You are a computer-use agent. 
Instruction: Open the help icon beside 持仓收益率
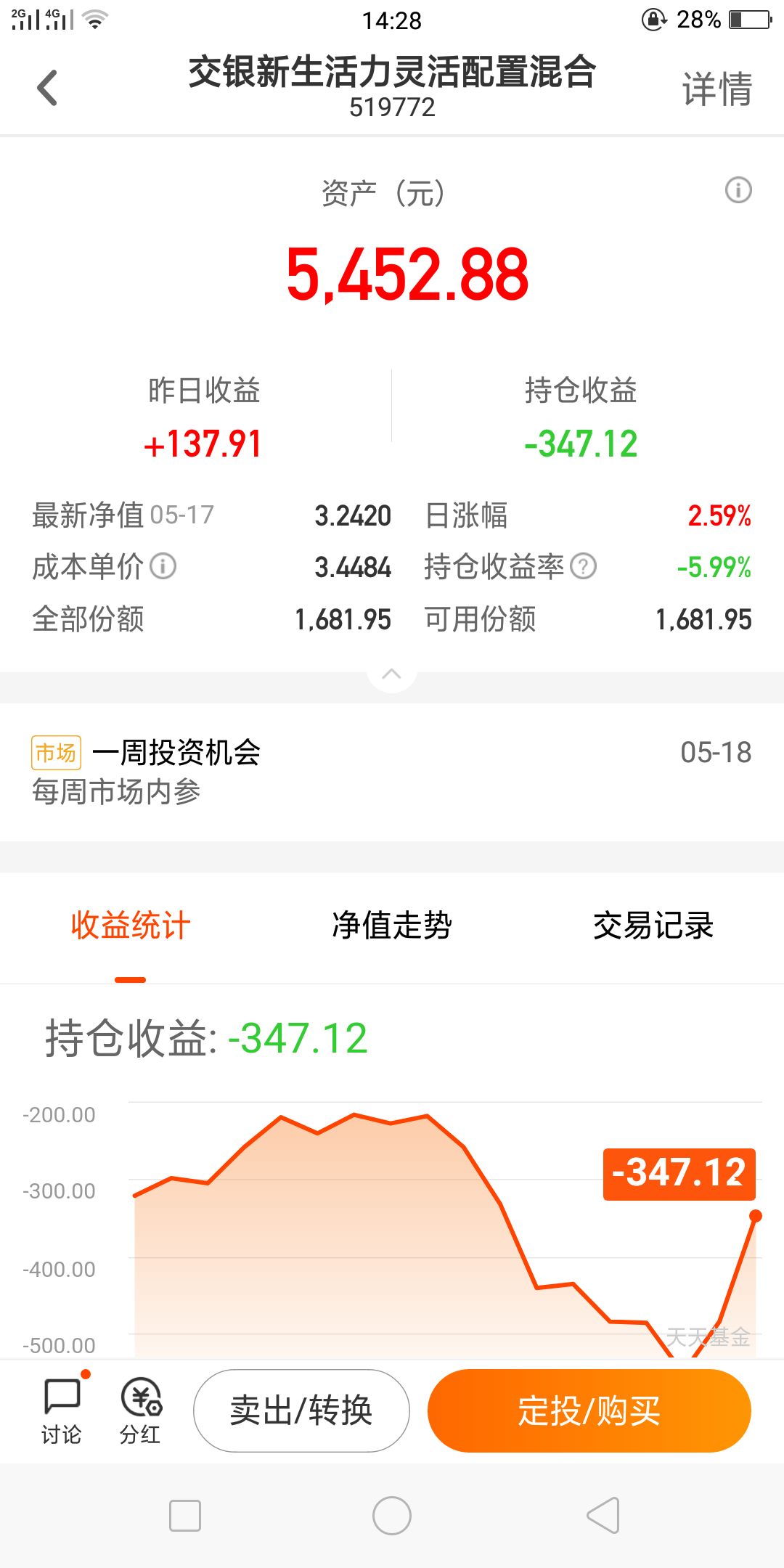pos(583,566)
